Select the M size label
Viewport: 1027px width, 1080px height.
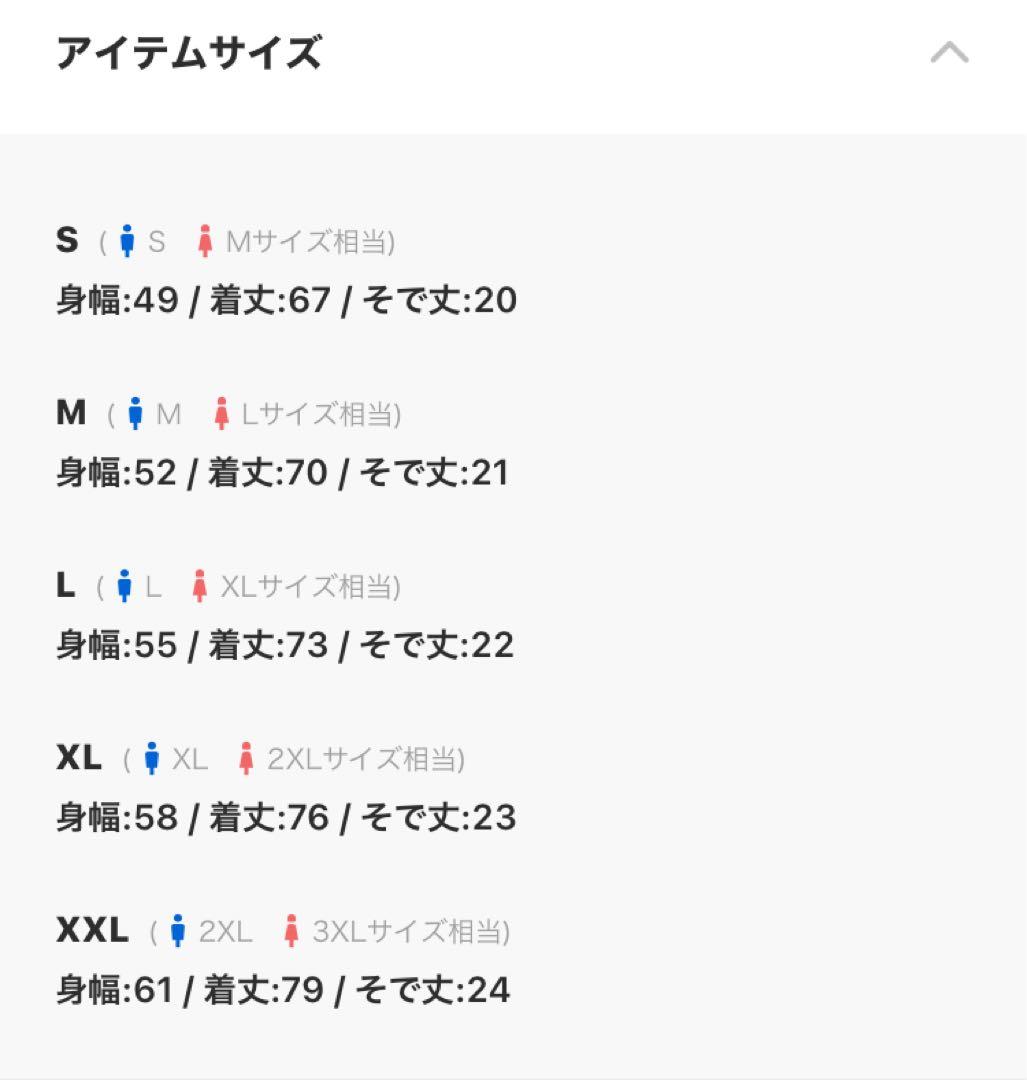(x=69, y=411)
